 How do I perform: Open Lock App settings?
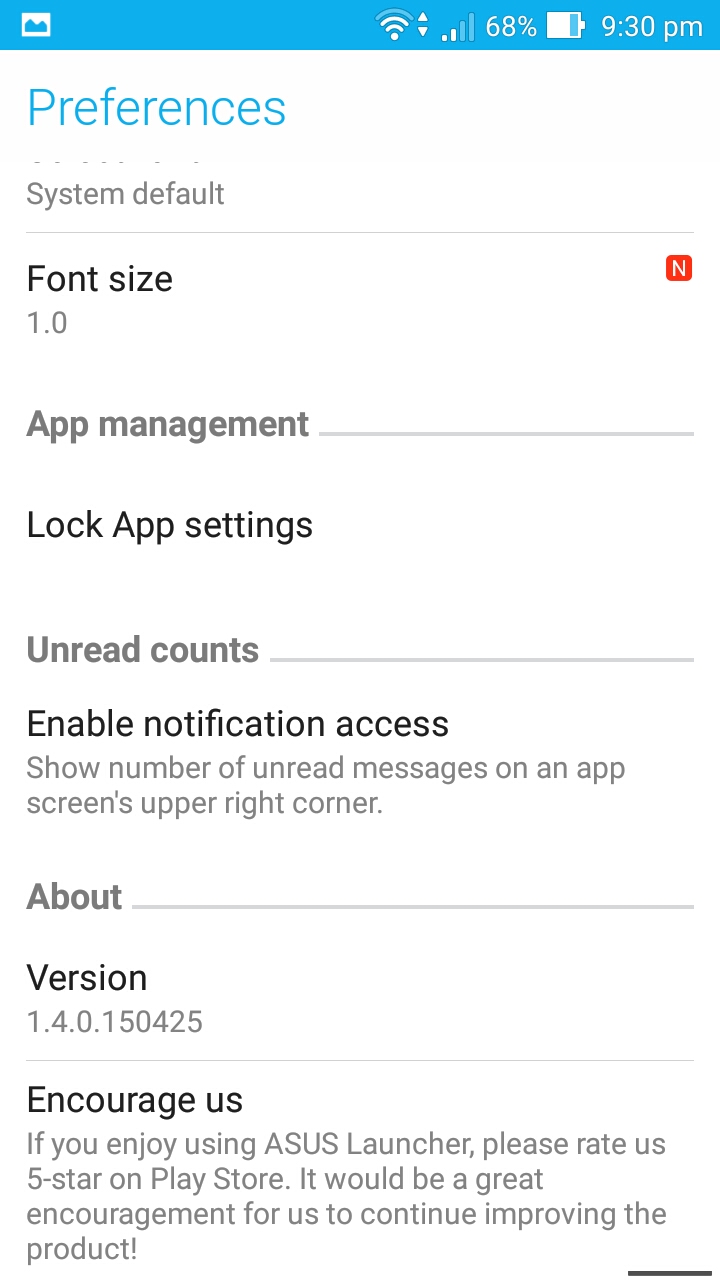pyautogui.click(x=360, y=525)
